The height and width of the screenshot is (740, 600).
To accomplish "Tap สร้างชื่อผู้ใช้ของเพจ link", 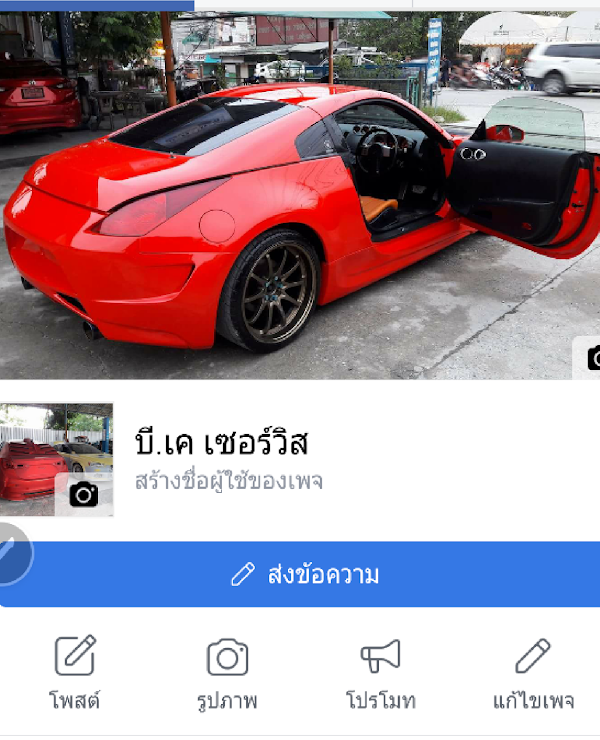I will (229, 481).
